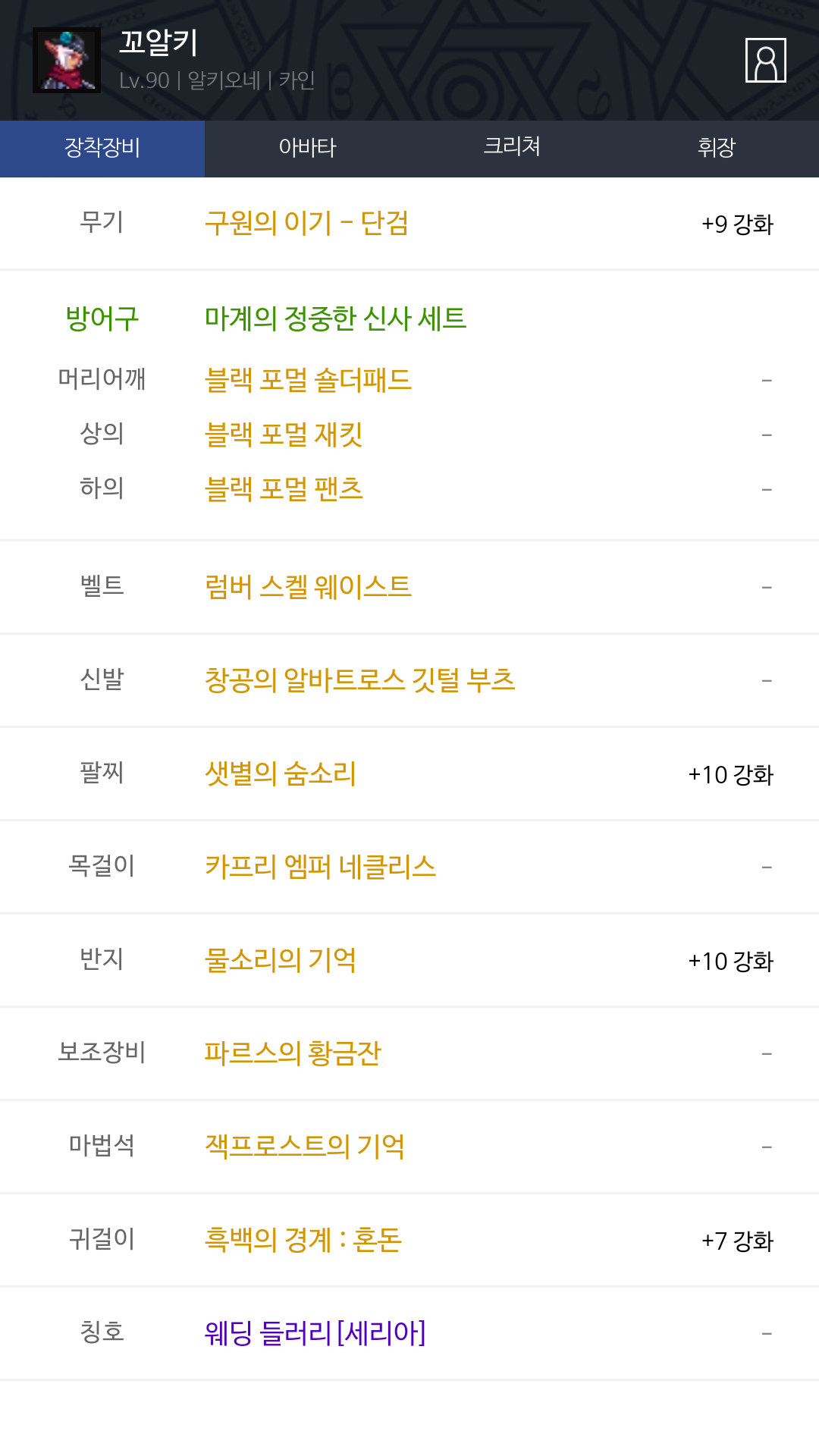The height and width of the screenshot is (1456, 819).
Task: View title 웨딩 들러리 [세리아]
Action: (x=315, y=1333)
